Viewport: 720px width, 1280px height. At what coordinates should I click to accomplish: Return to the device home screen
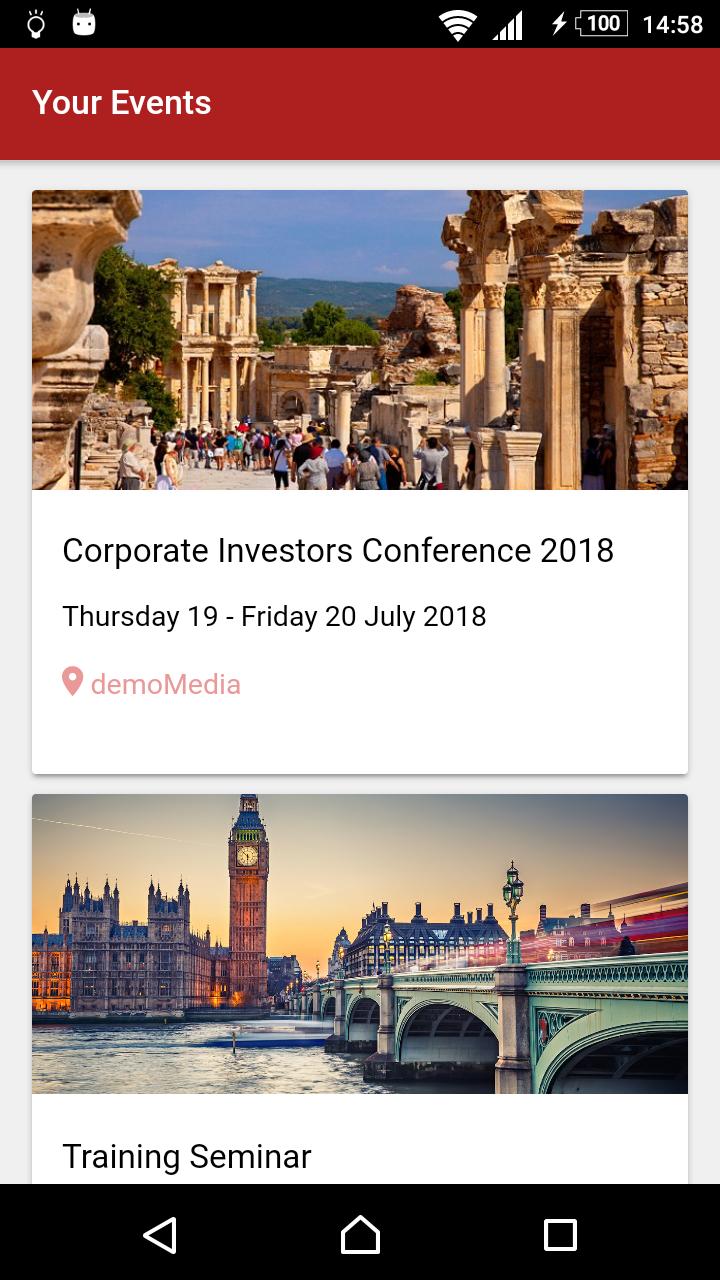click(360, 1235)
